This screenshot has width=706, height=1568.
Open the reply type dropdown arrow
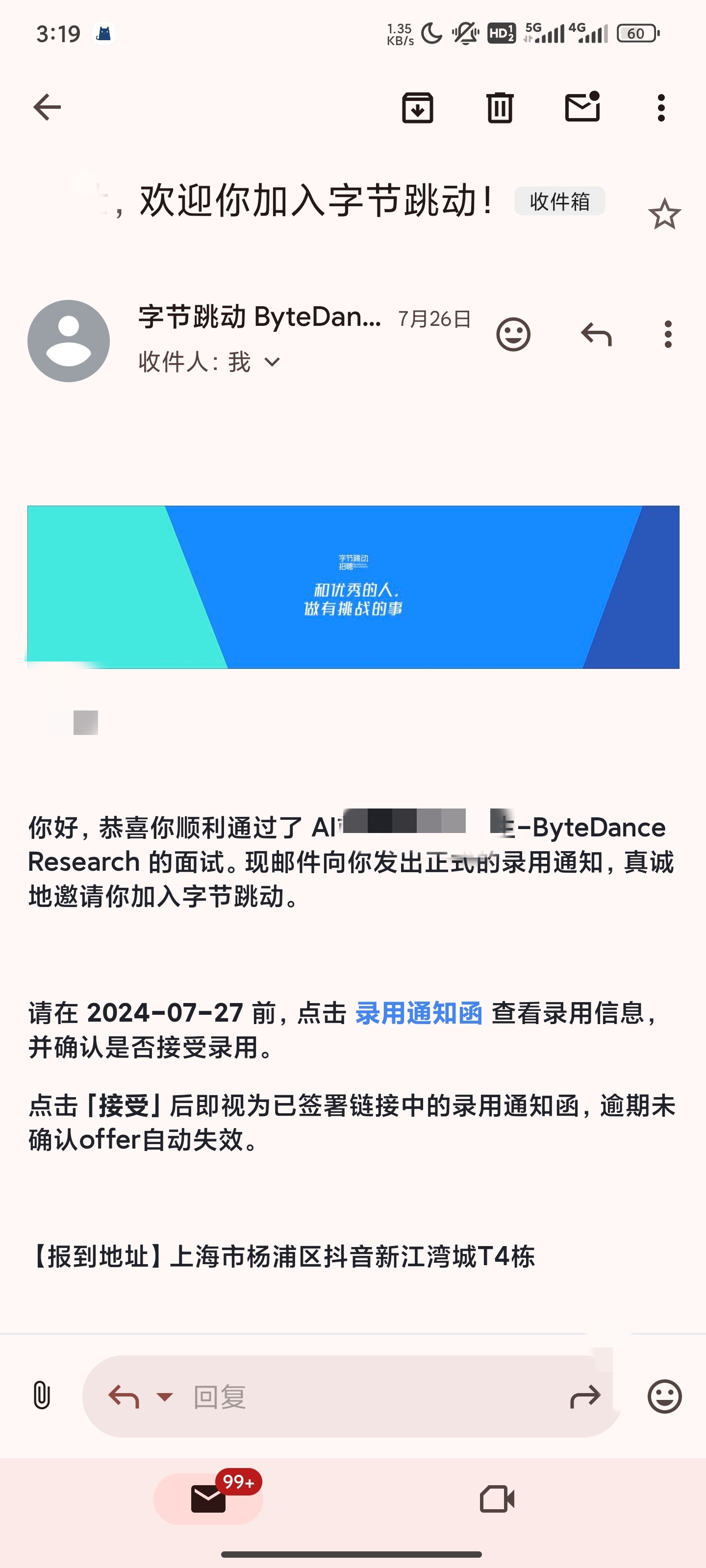click(x=164, y=1396)
